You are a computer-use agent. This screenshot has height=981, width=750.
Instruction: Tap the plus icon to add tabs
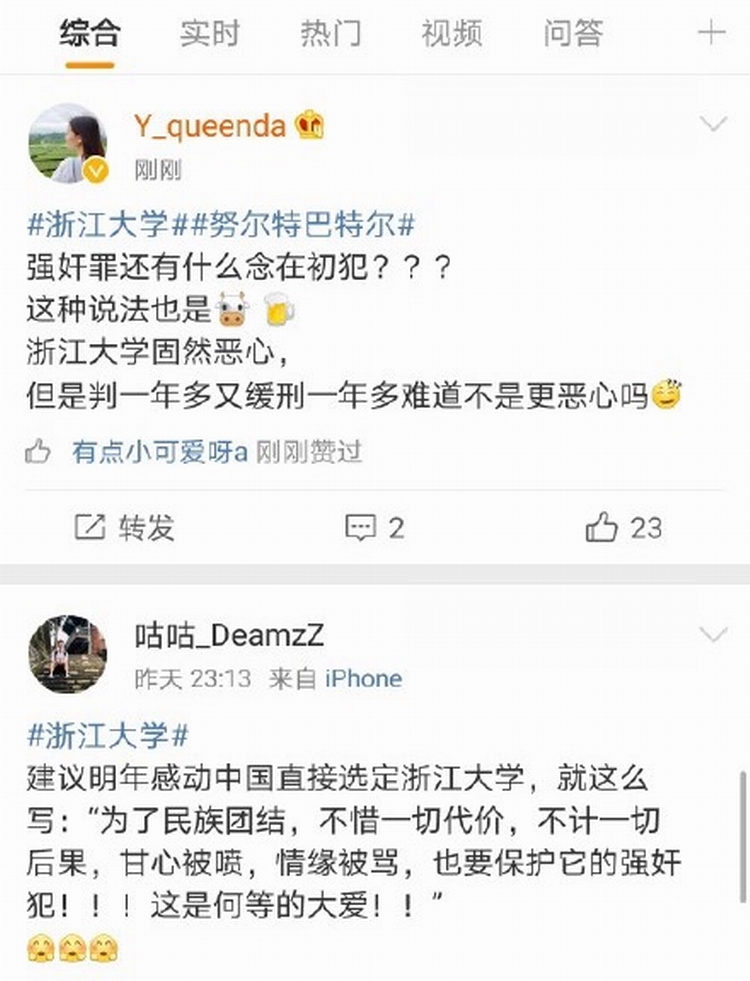[x=711, y=34]
